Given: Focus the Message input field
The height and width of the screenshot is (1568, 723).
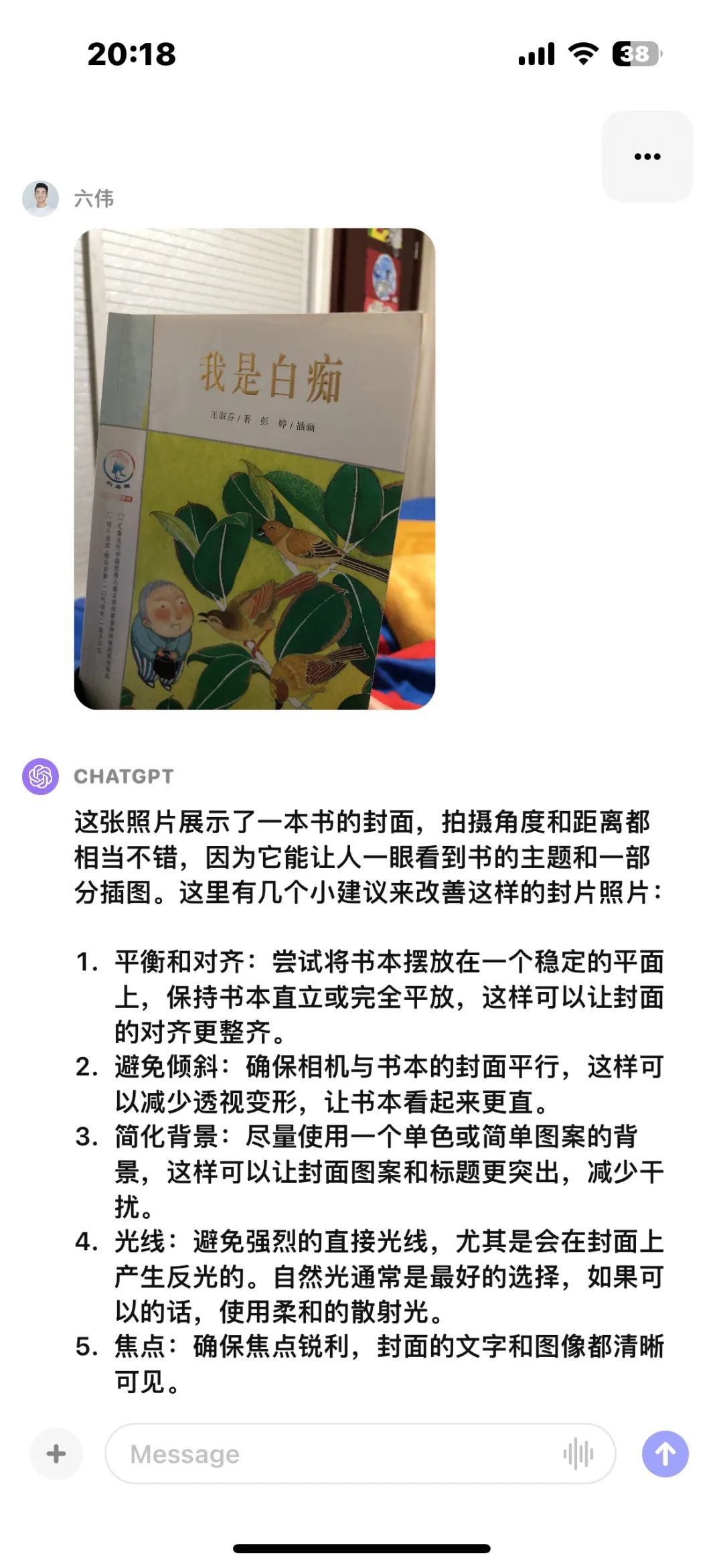Looking at the screenshot, I should pyautogui.click(x=335, y=1454).
